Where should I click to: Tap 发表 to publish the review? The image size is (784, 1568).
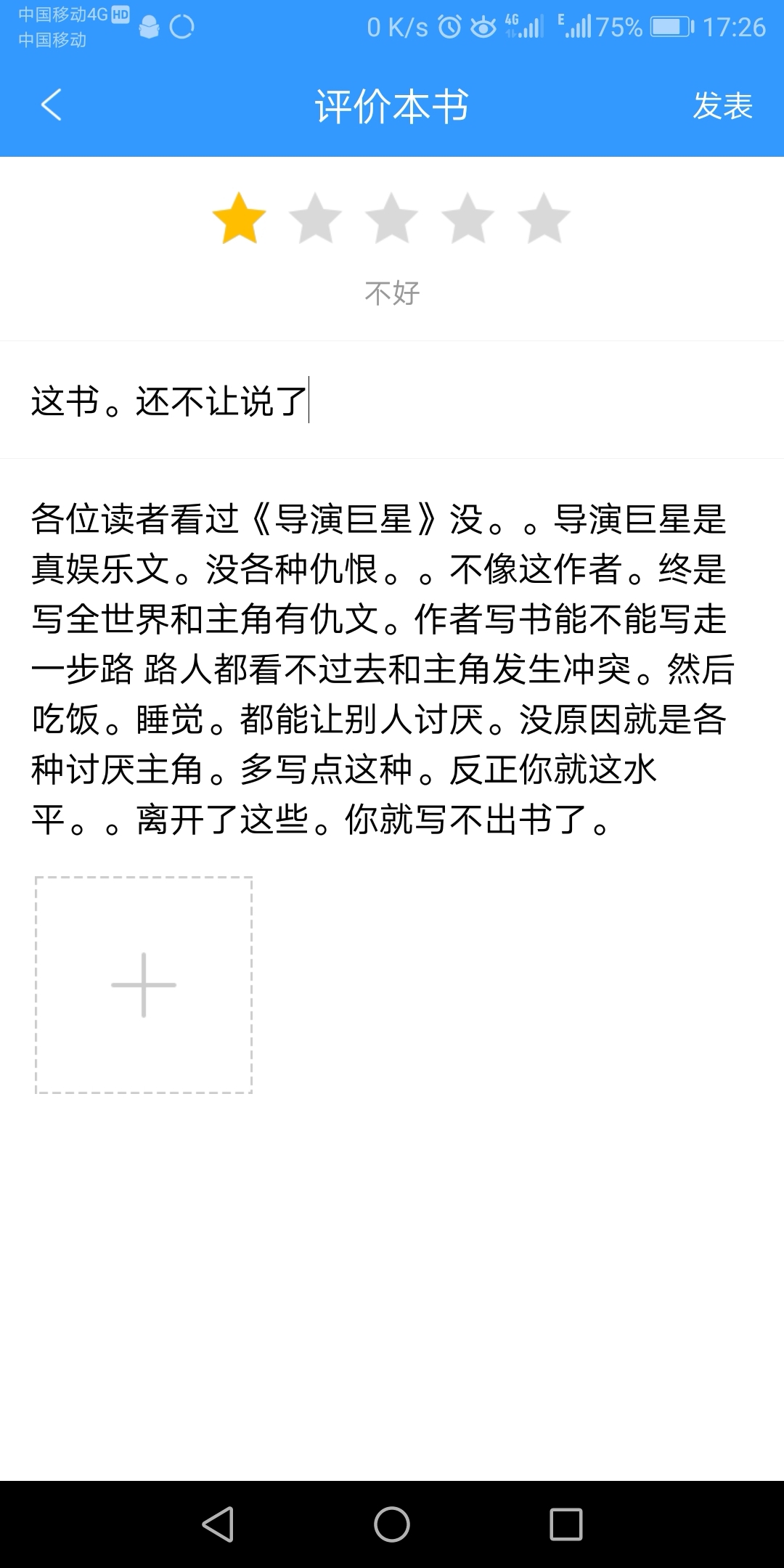tap(722, 106)
